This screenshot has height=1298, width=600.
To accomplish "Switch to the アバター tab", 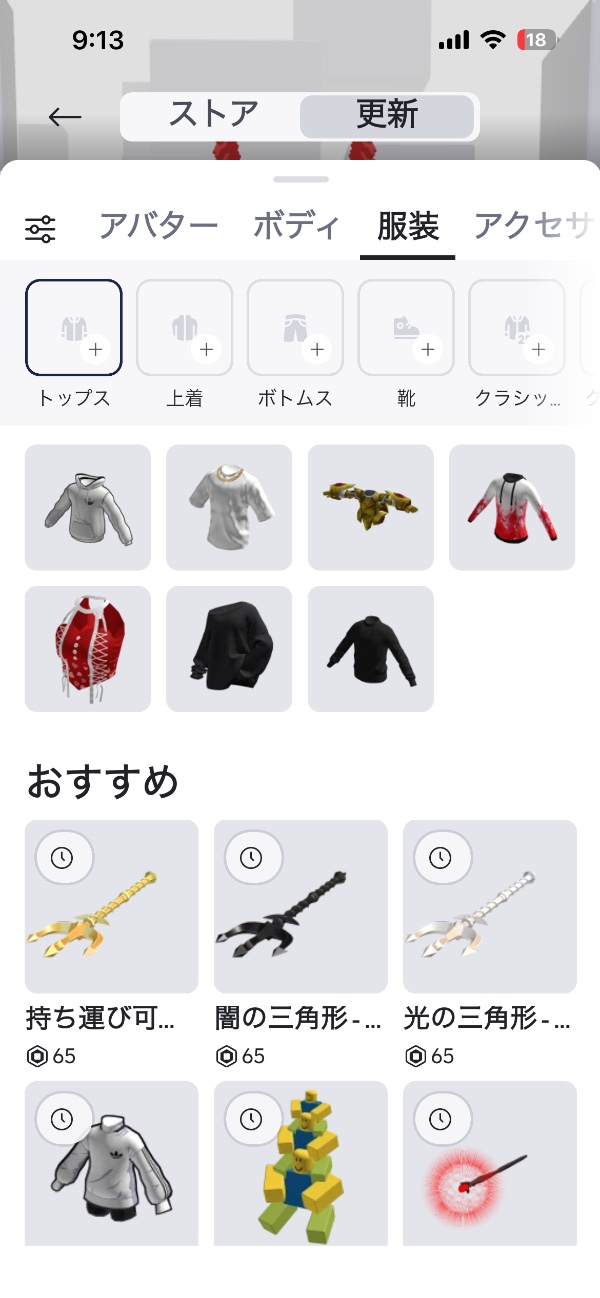I will point(158,226).
